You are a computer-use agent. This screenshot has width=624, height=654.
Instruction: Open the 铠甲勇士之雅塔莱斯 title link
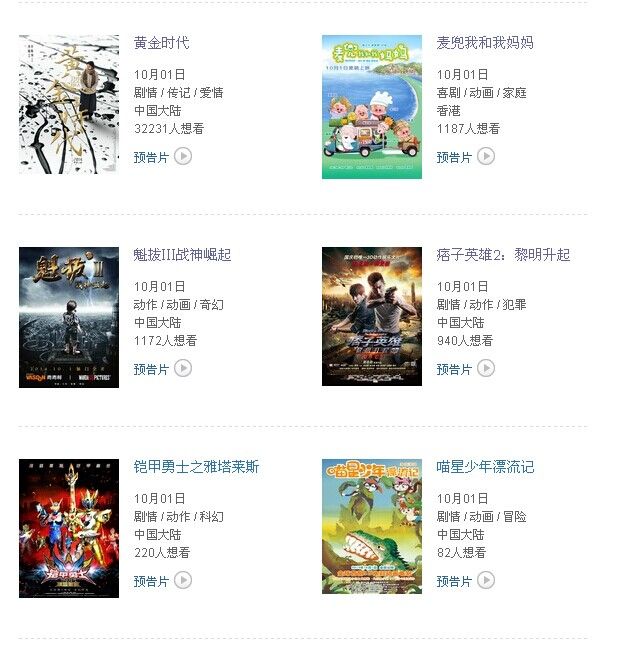coord(196,467)
